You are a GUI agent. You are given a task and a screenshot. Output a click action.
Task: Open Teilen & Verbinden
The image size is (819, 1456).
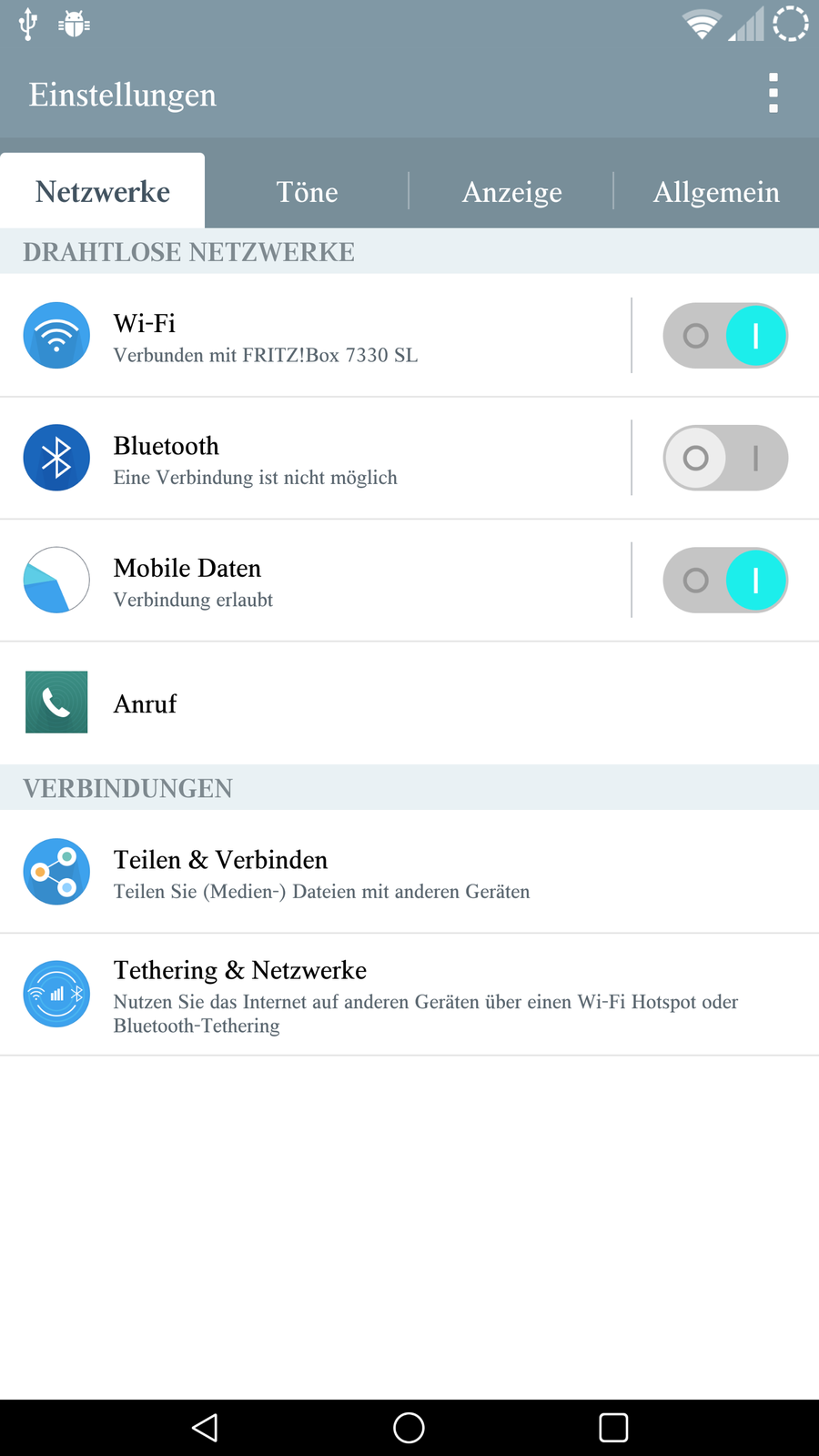point(364,873)
